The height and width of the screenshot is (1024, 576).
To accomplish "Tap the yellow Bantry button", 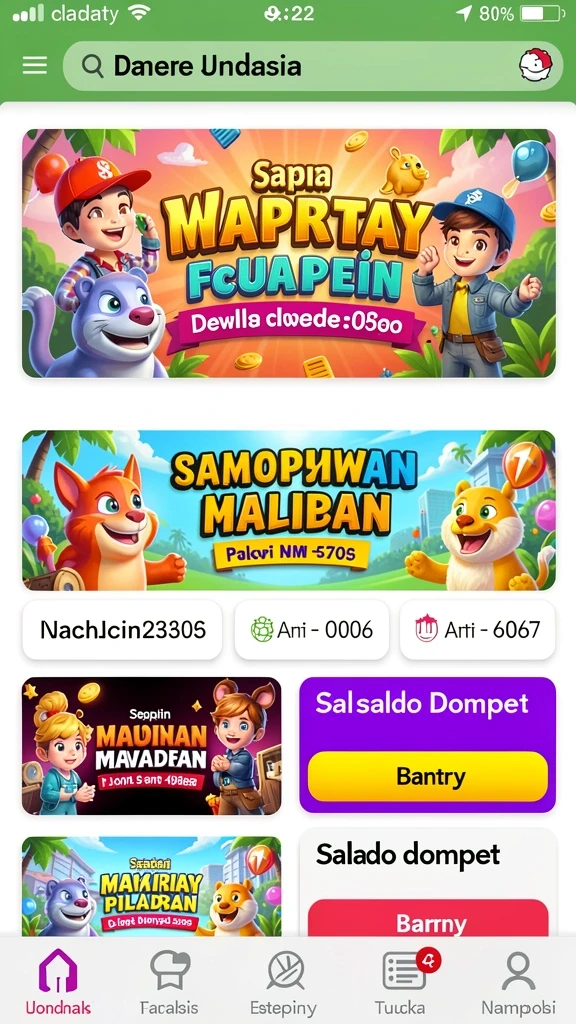I will (x=428, y=776).
